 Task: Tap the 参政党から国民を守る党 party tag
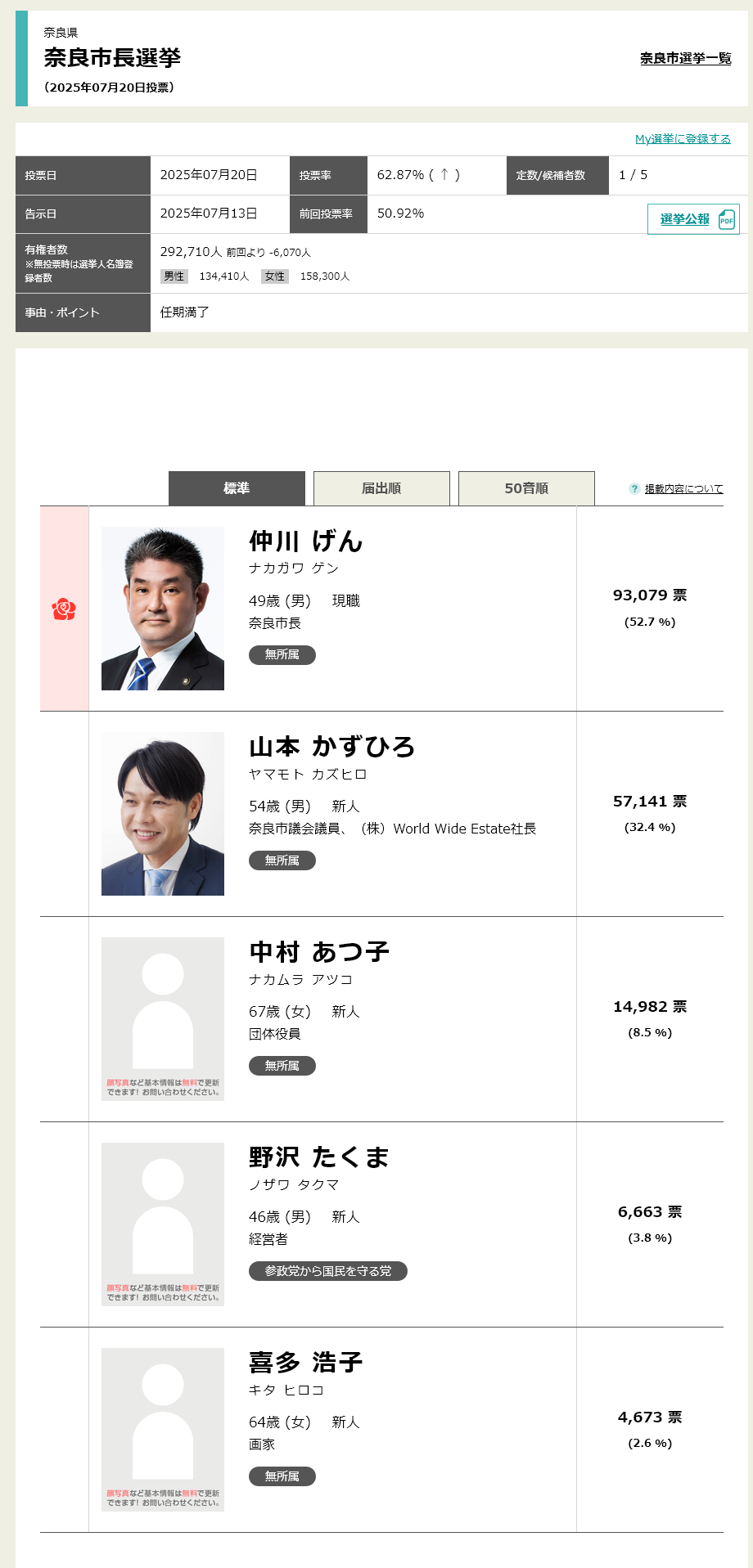(328, 1271)
